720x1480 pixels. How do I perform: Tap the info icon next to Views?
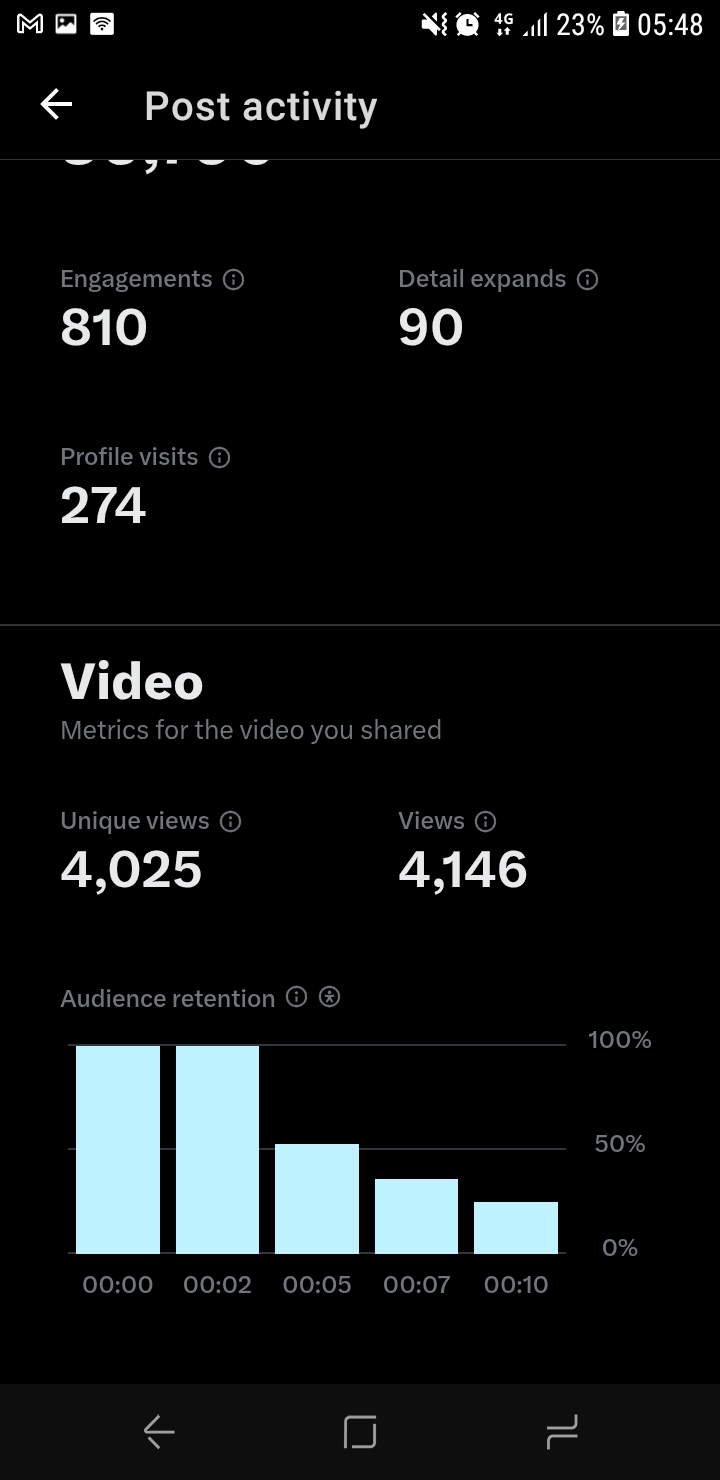(486, 822)
